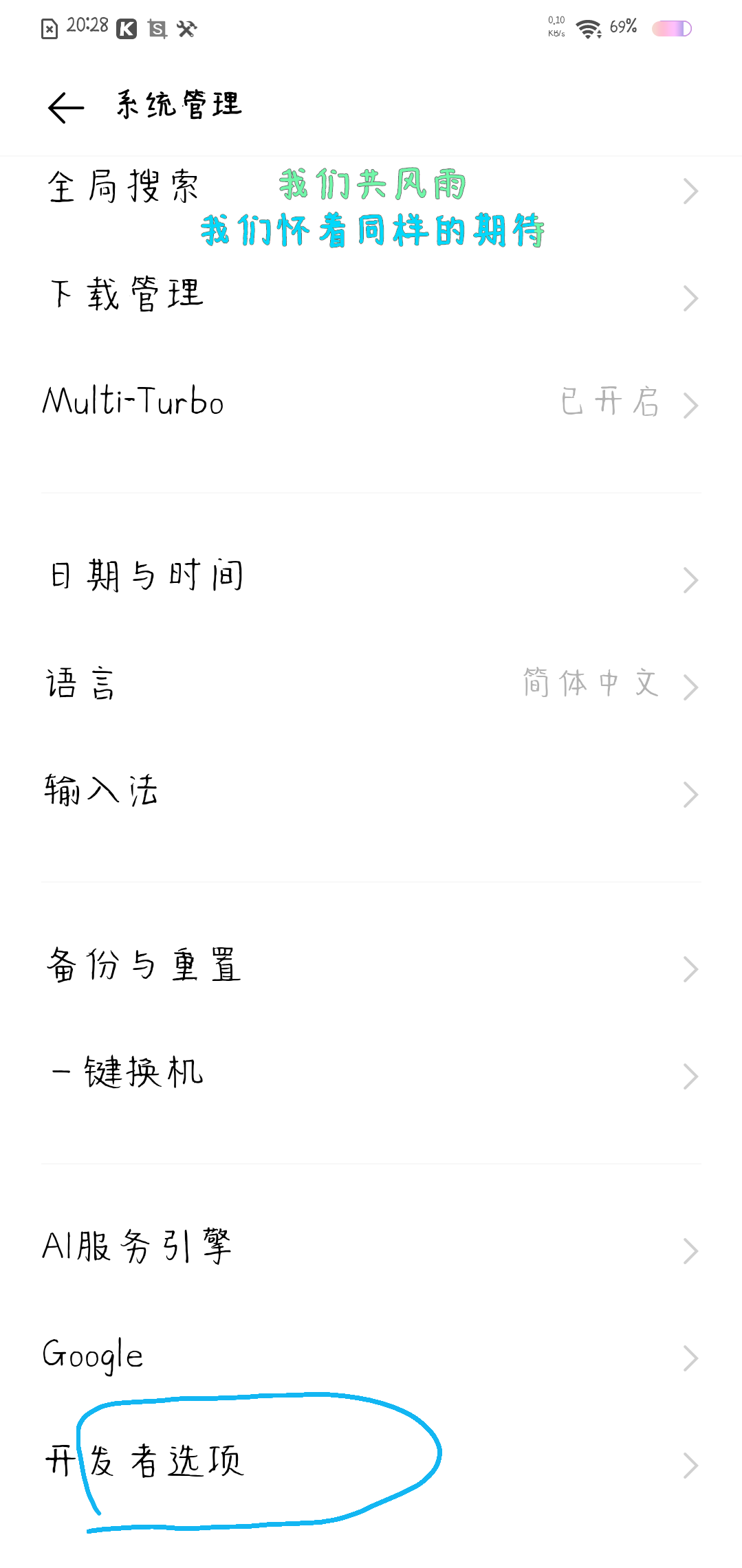
Task: Open 日期与时间 settings
Action: pos(371,579)
